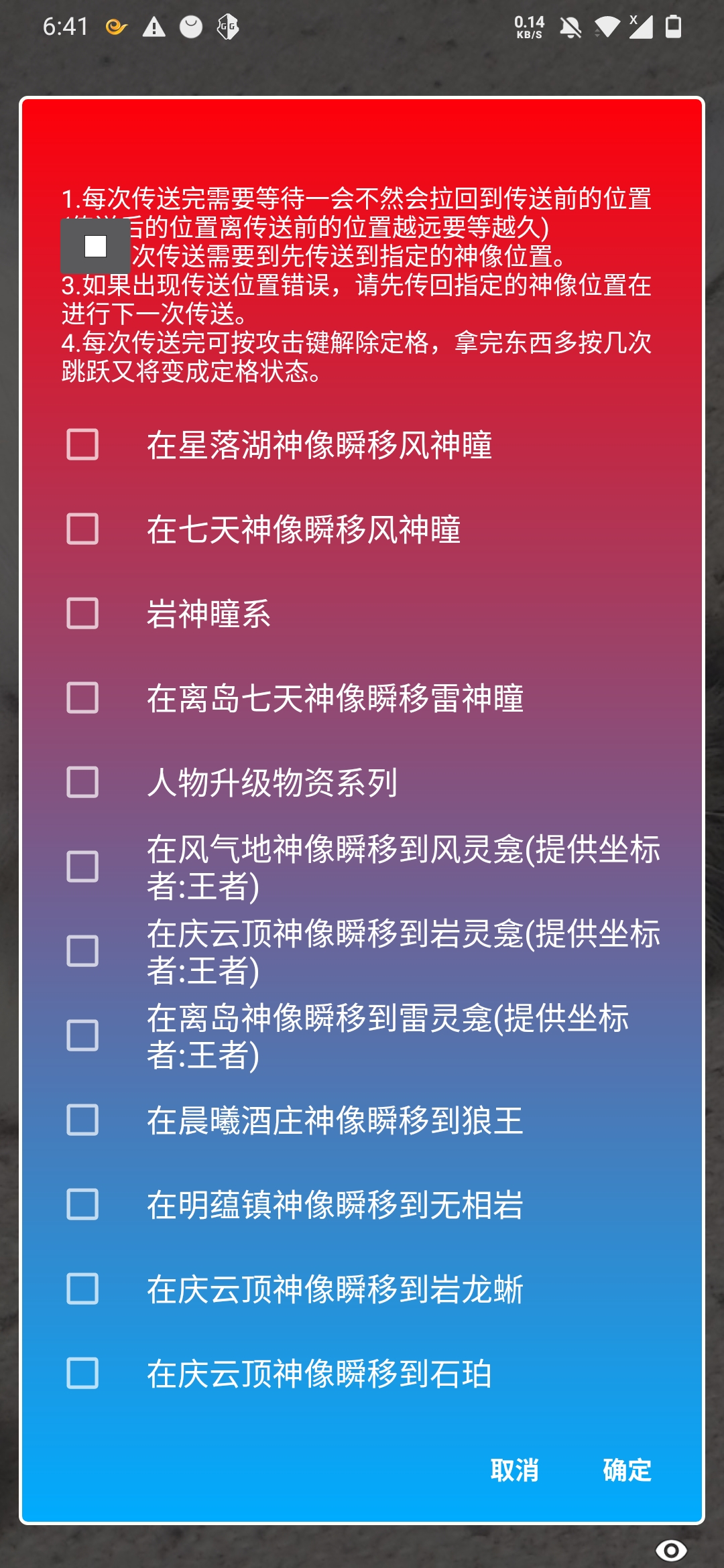Enable 在晨曦酒庄神像瞬移到狼王

[82, 1120]
